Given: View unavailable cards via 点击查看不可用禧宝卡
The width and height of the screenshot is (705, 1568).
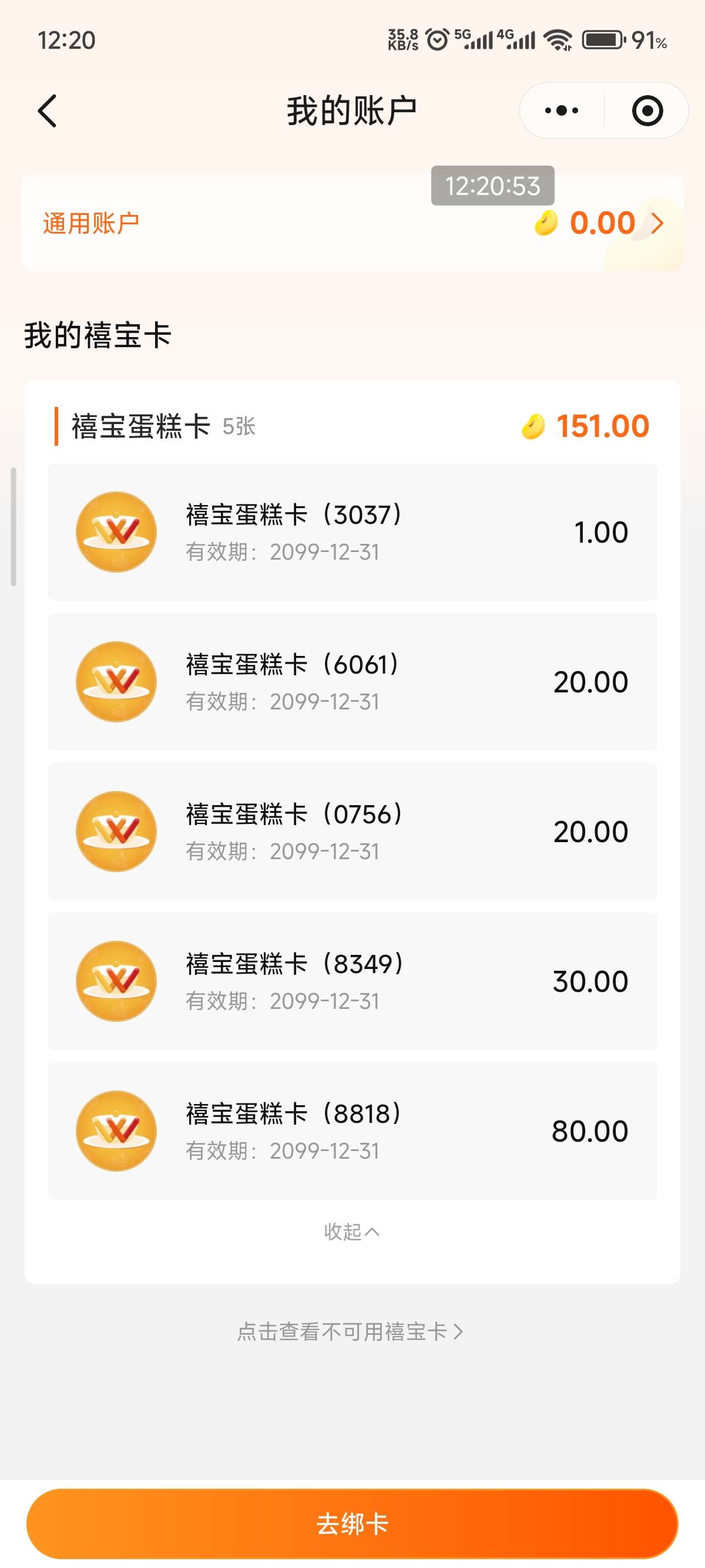Looking at the screenshot, I should click(351, 1332).
